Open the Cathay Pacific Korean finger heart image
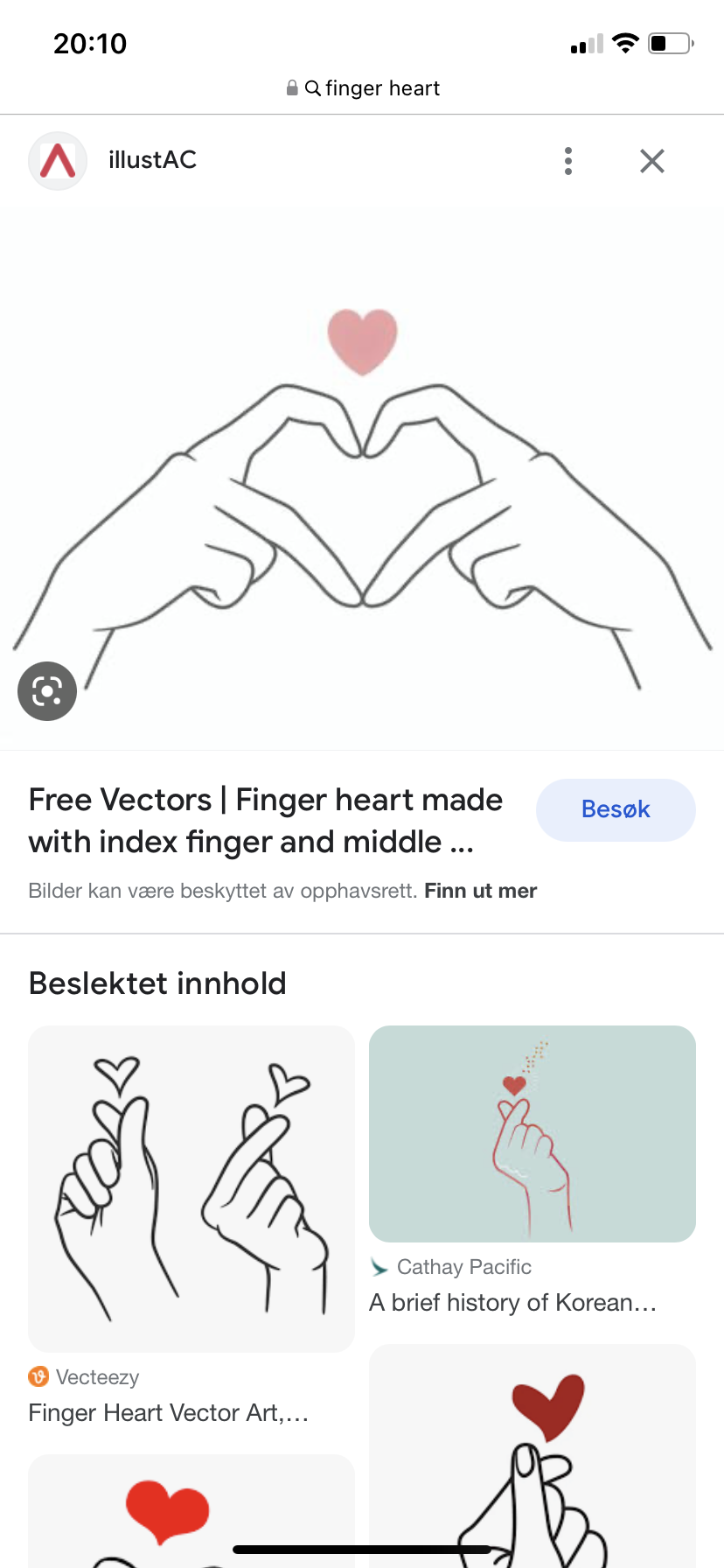This screenshot has width=724, height=1568. 533,1134
